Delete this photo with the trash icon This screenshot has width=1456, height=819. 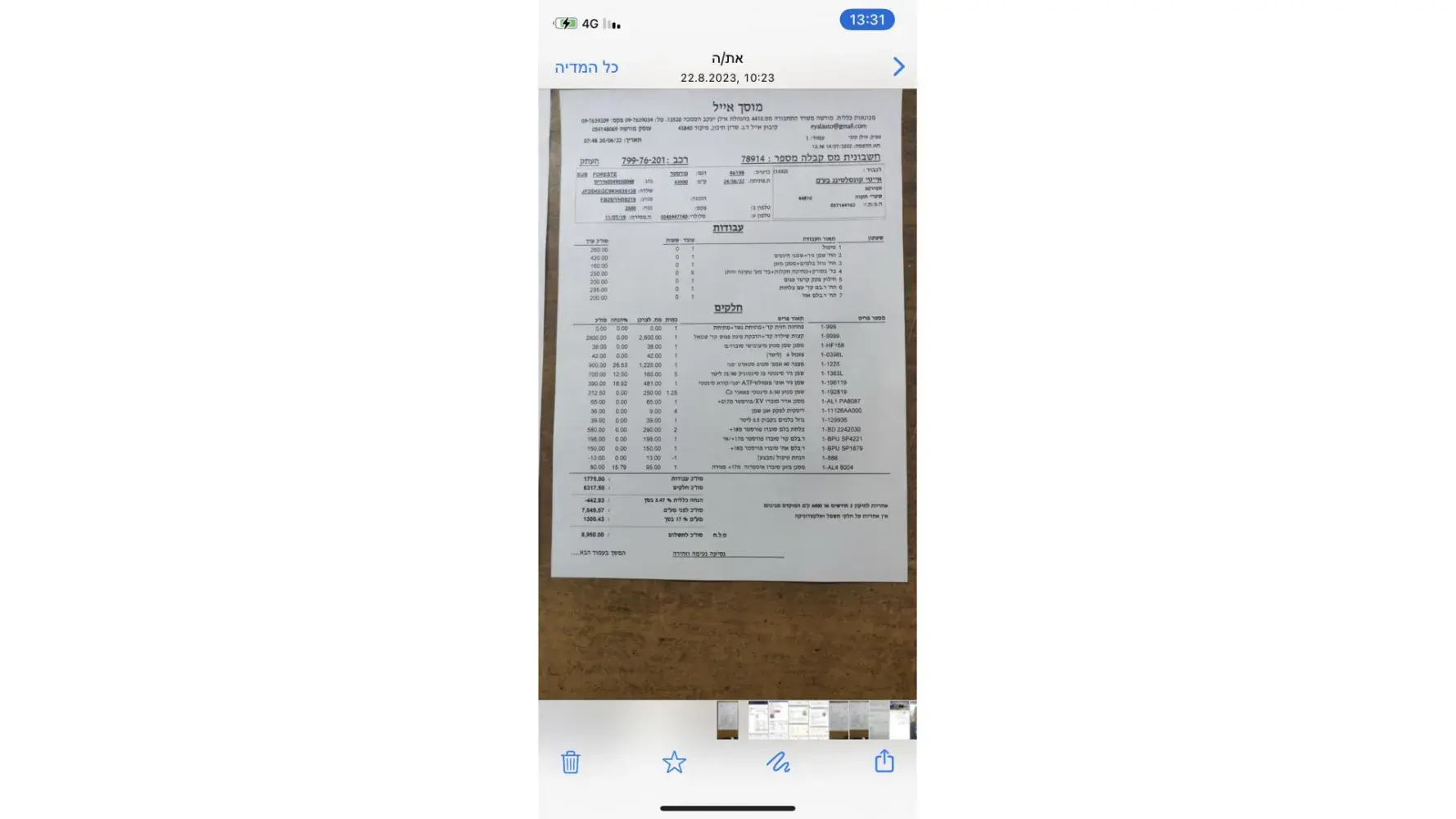571,762
